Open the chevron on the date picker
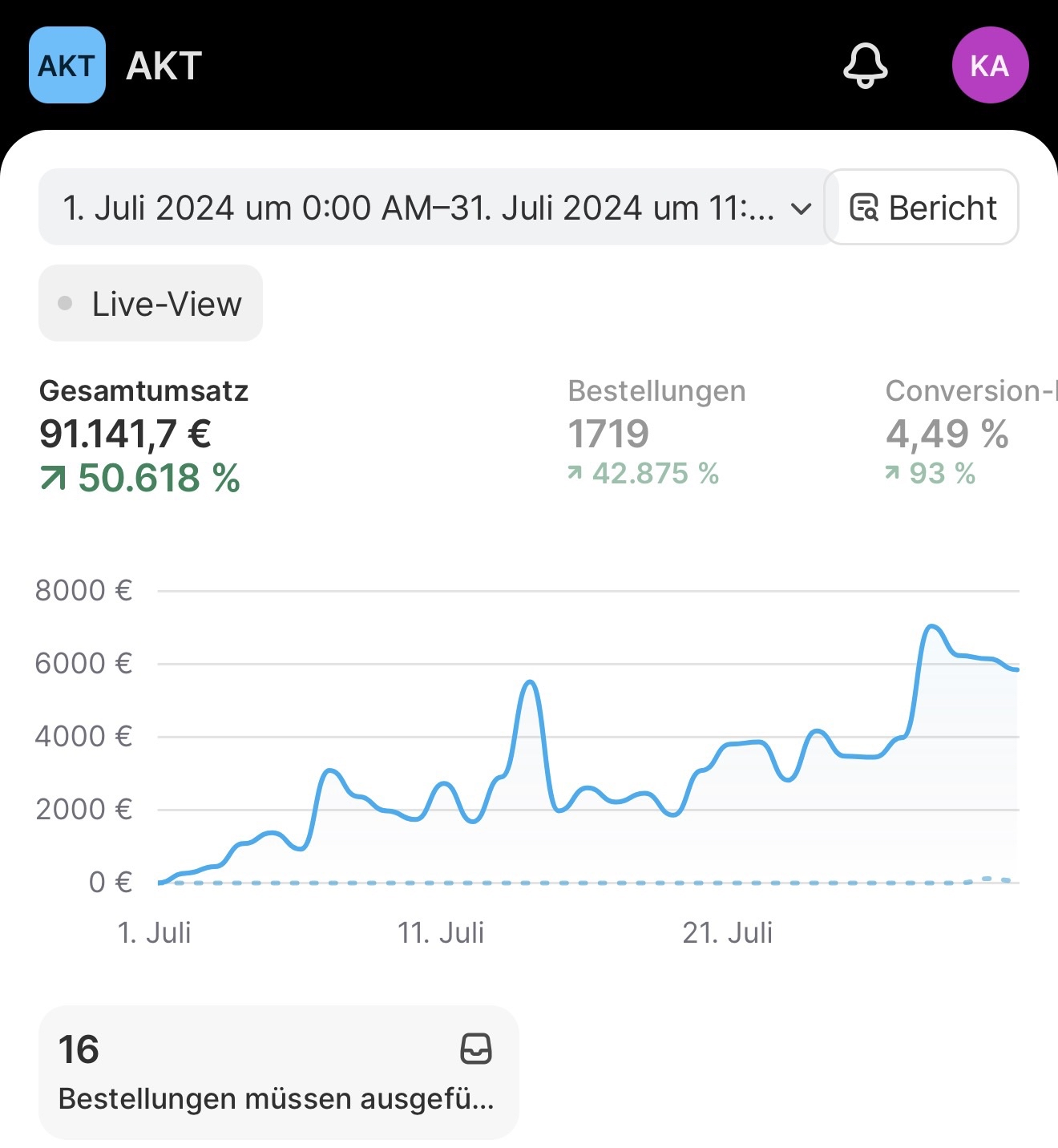Screen dimensions: 1058x1148 [798, 208]
